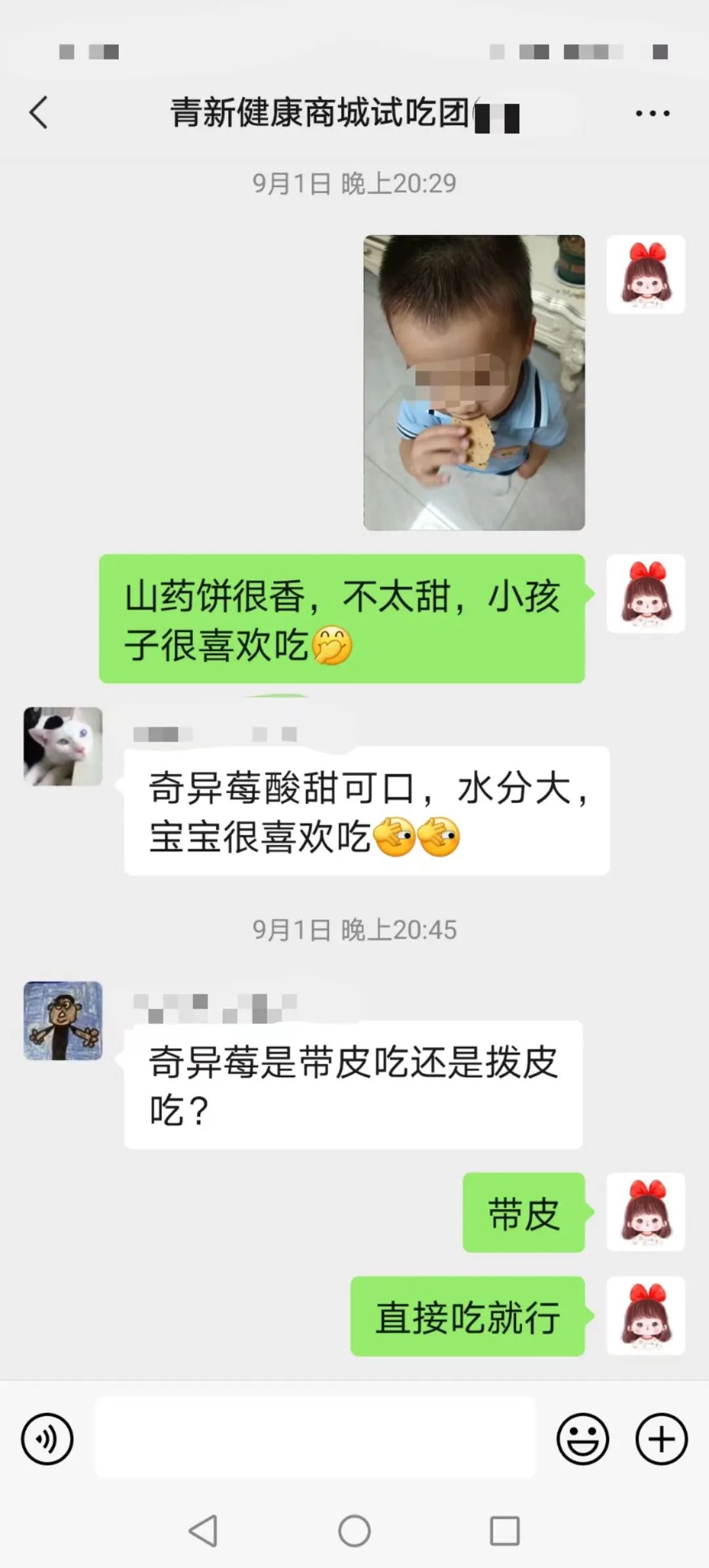Image resolution: width=709 pixels, height=1568 pixels.
Task: Open the recent apps view
Action: click(x=505, y=1531)
